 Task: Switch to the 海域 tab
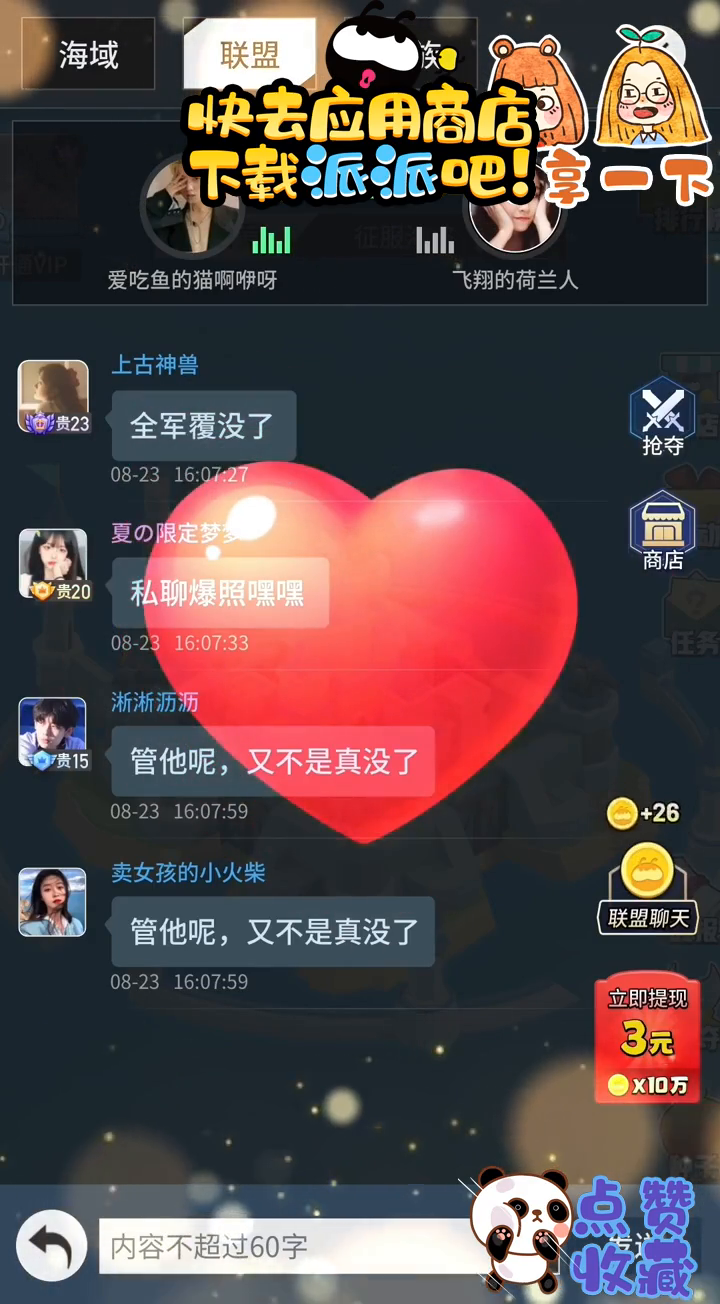point(88,54)
